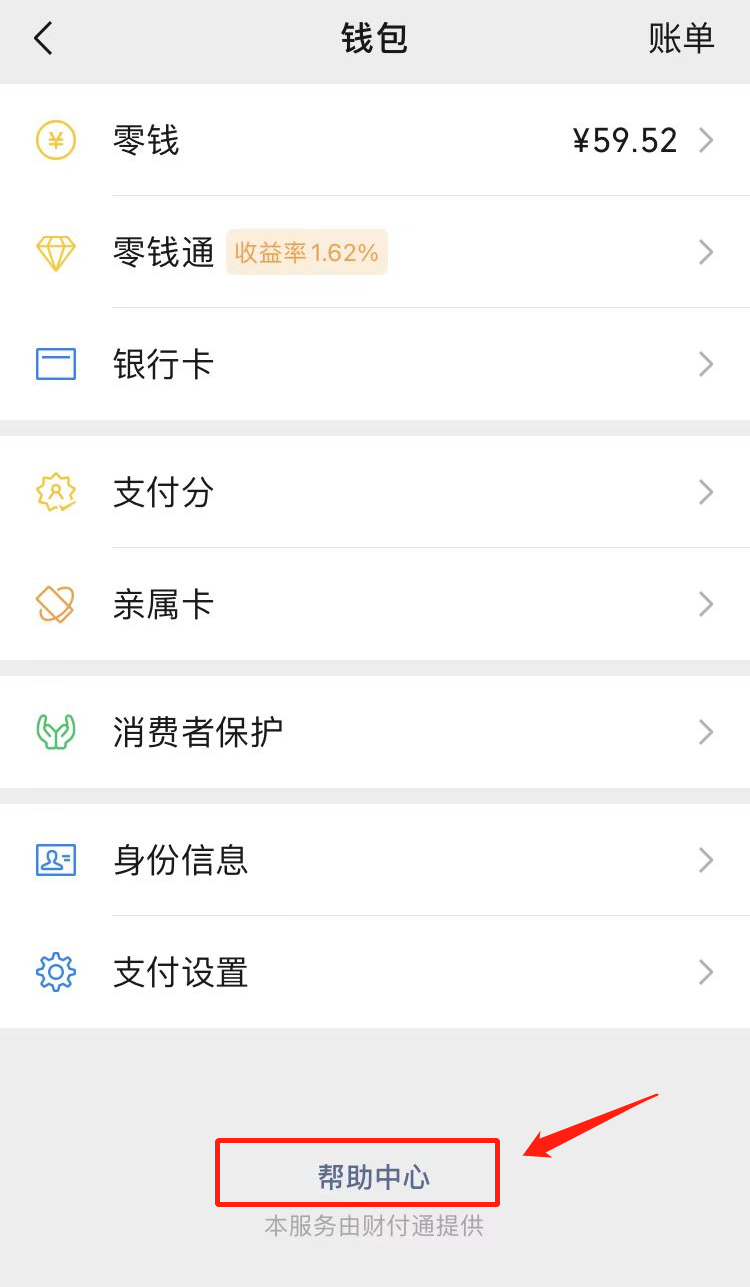
Task: Open 身份信息 identity info
Action: tap(375, 860)
